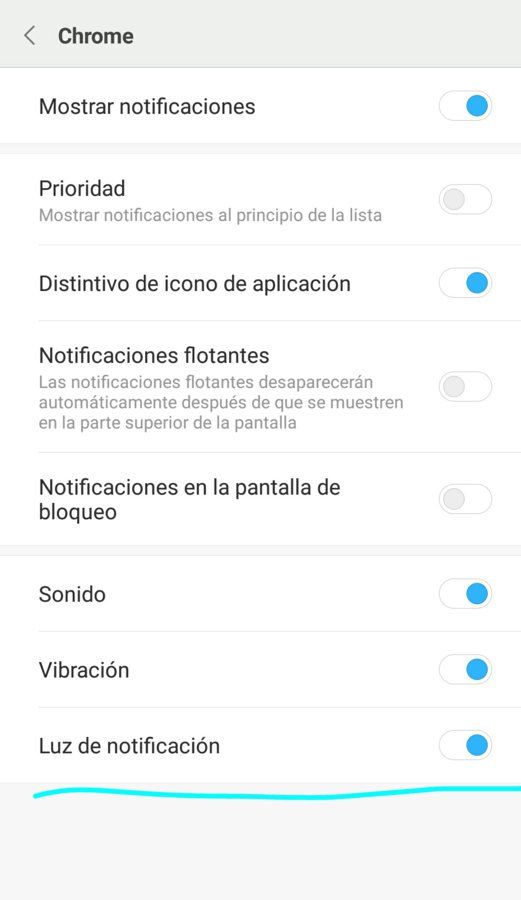
Task: Go back from Chrome notification settings
Action: 30,36
